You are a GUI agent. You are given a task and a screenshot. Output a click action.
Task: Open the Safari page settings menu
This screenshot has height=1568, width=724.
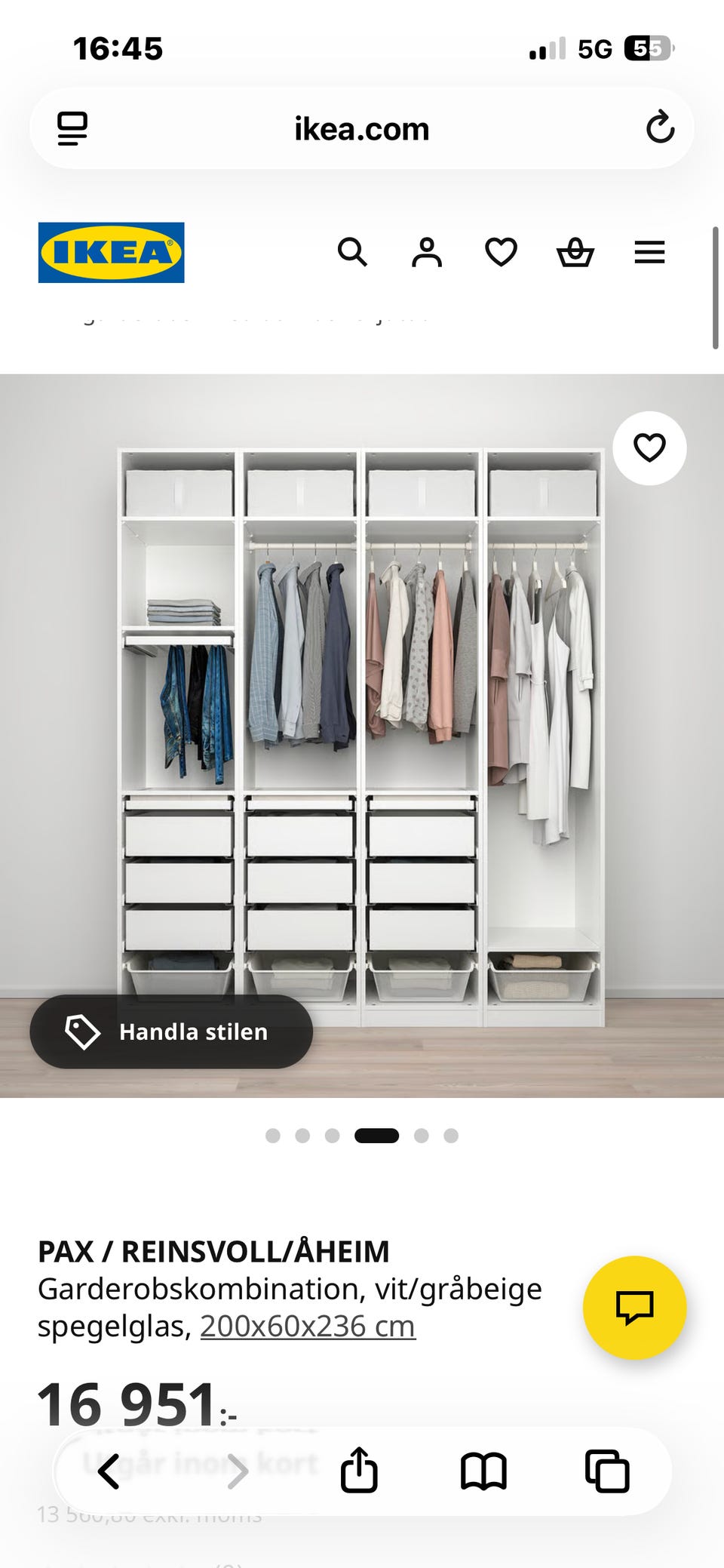pyautogui.click(x=73, y=128)
